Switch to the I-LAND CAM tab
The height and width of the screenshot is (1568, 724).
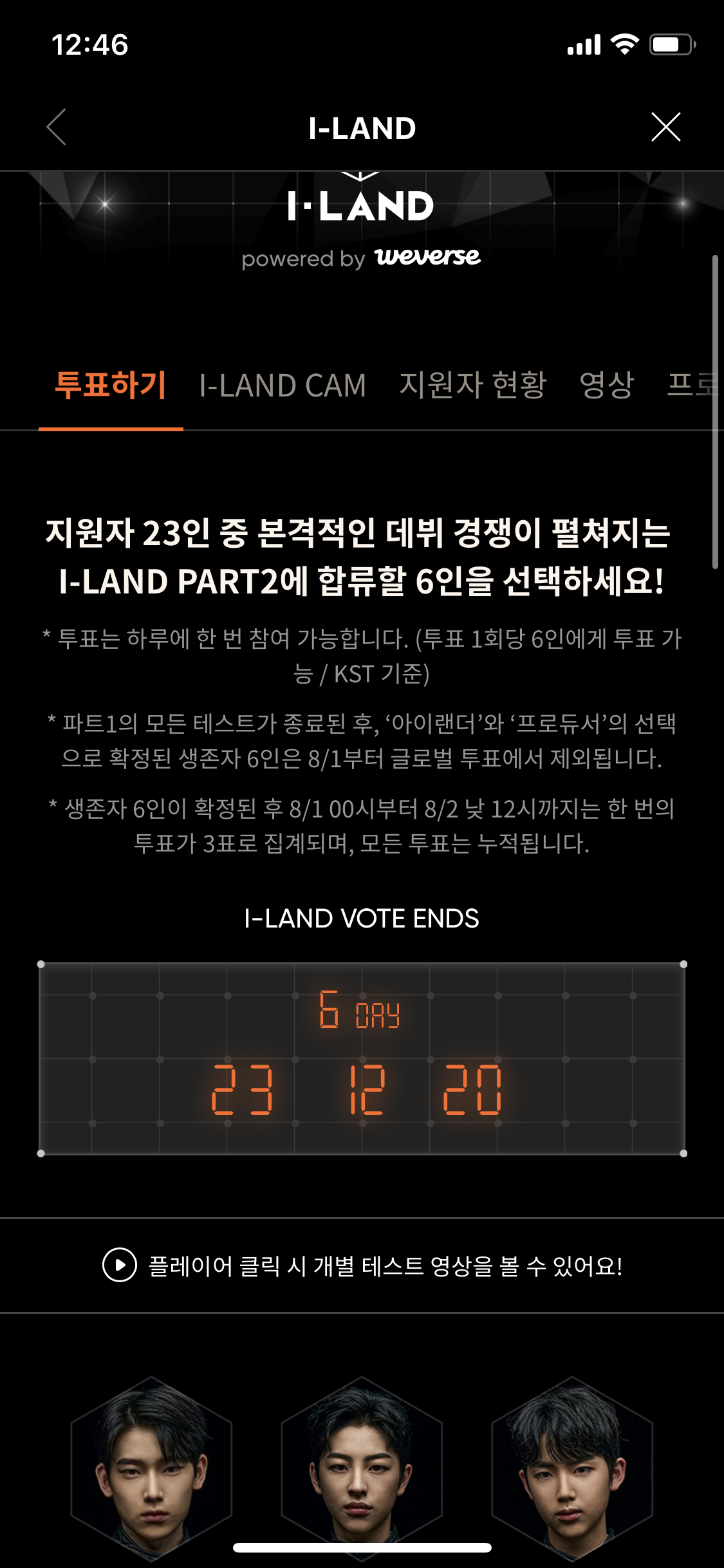coord(283,386)
